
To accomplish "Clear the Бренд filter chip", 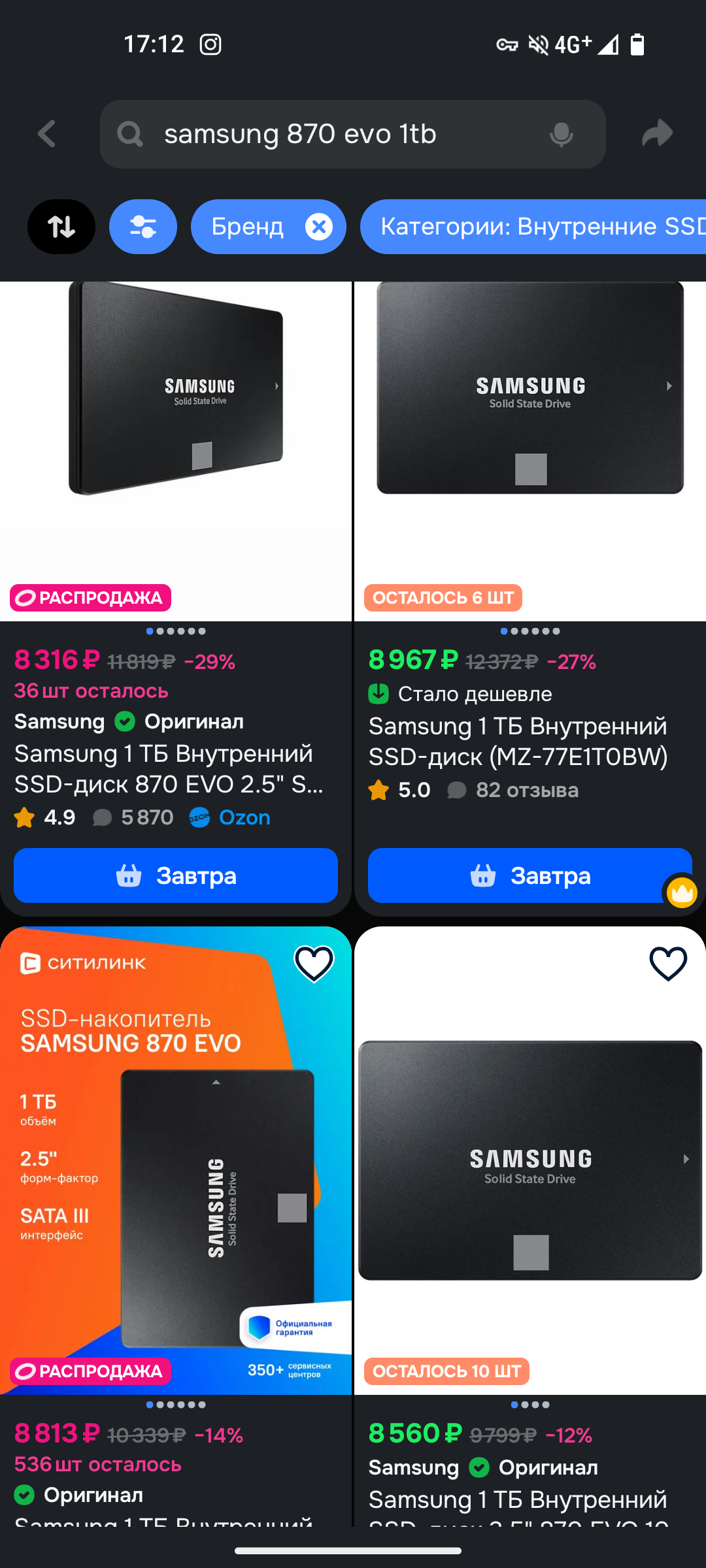I will [x=319, y=227].
